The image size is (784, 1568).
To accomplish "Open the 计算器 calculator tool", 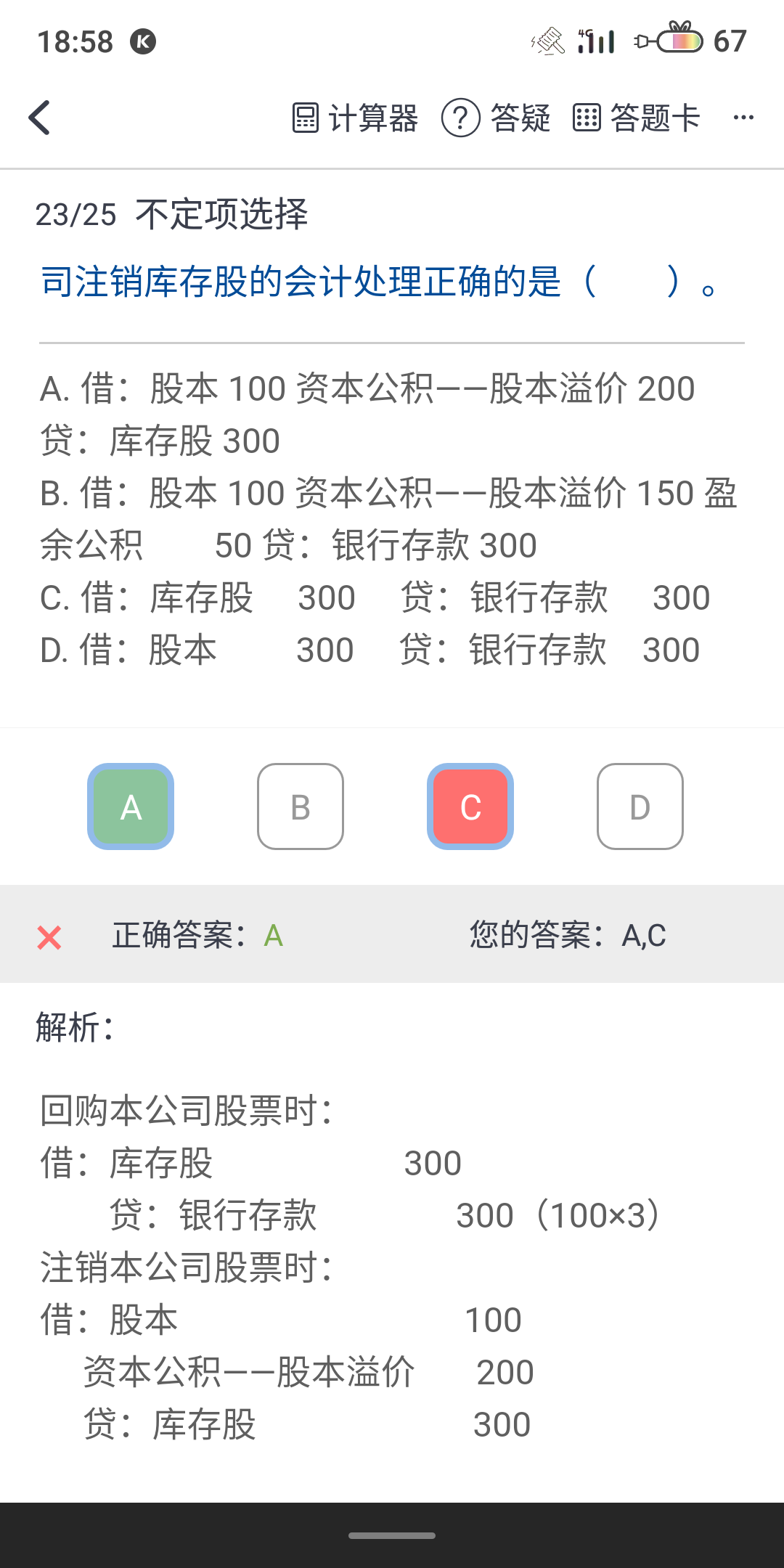I will (355, 118).
